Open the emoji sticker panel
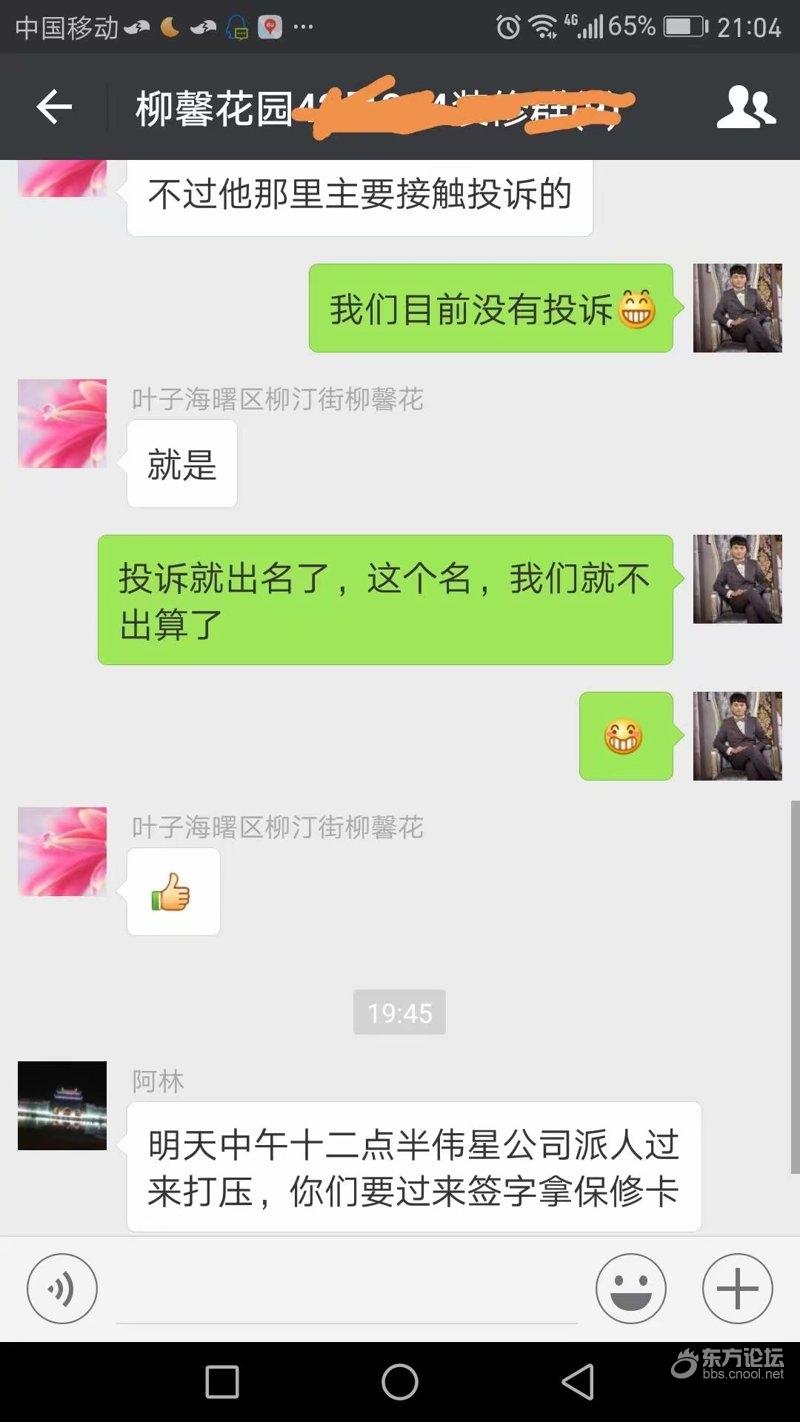 point(631,1289)
